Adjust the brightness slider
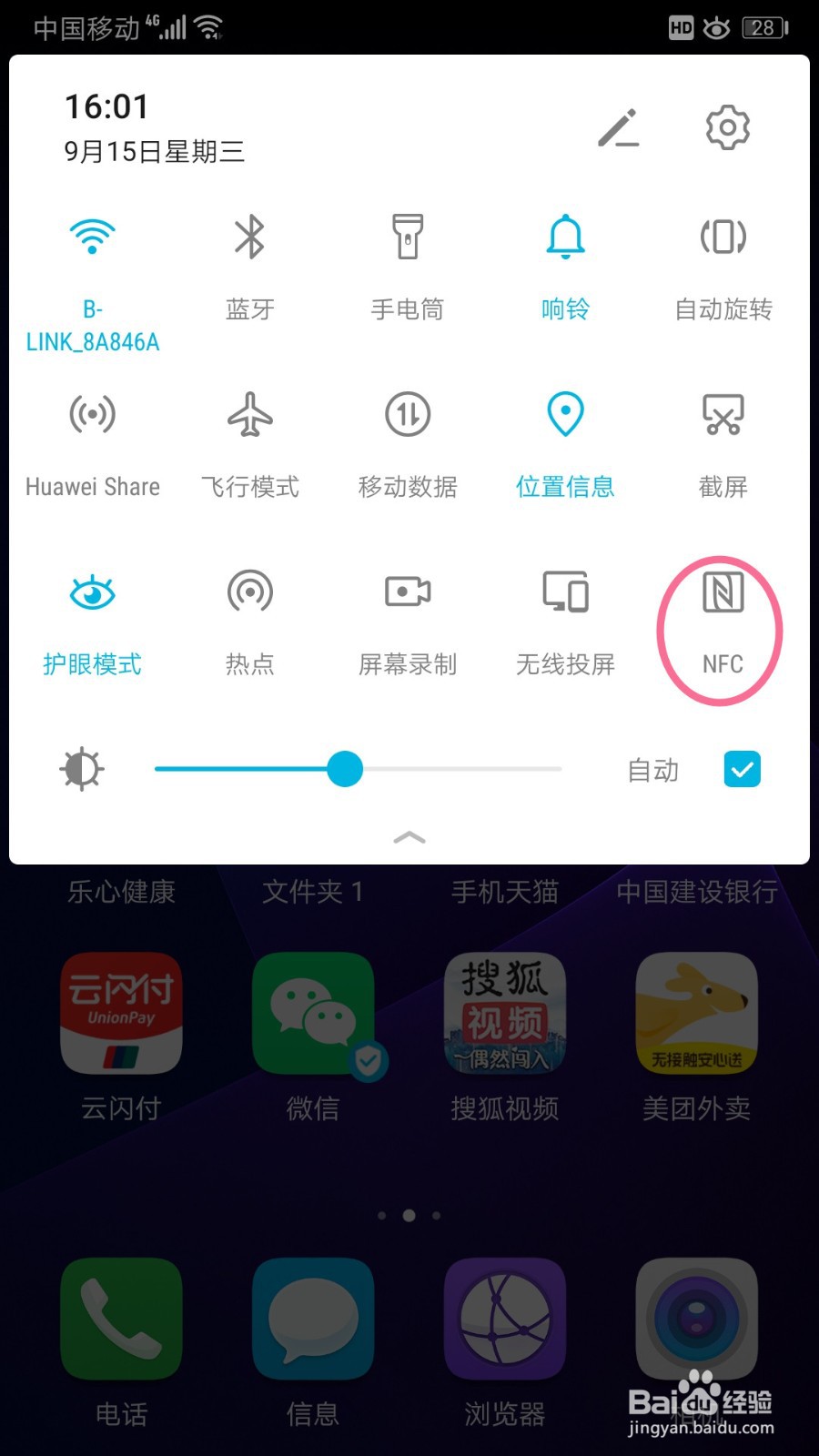 coord(346,769)
